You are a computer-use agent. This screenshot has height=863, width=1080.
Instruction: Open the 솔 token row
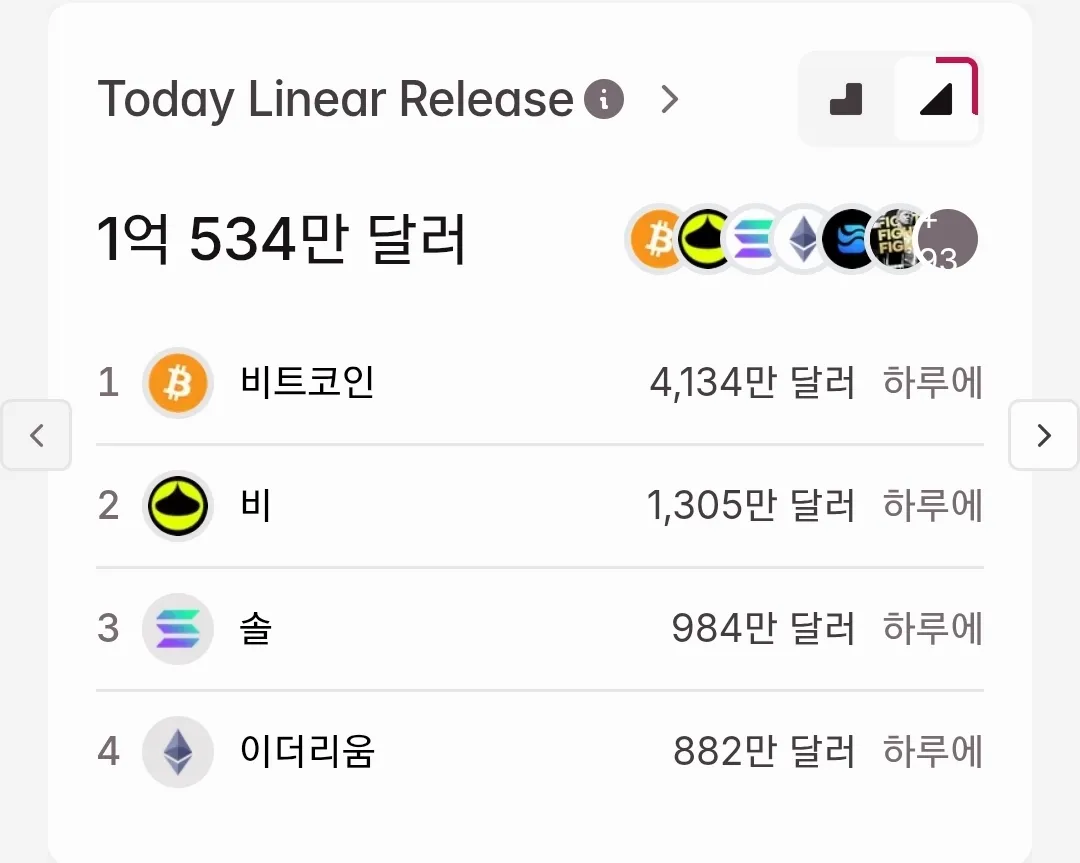coord(540,628)
